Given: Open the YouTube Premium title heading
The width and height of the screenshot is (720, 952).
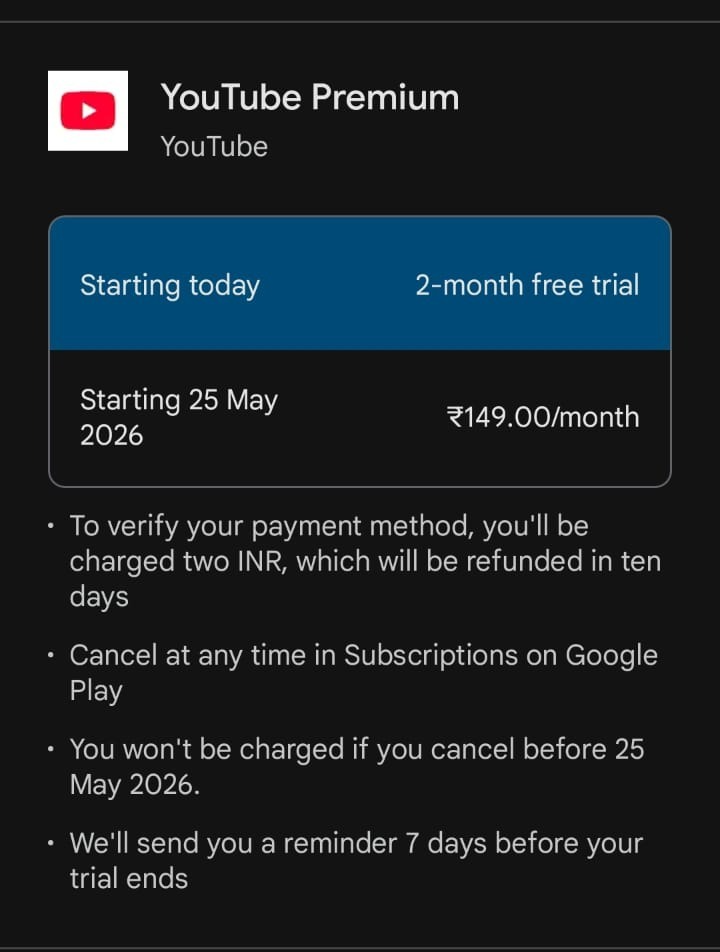Looking at the screenshot, I should point(310,97).
